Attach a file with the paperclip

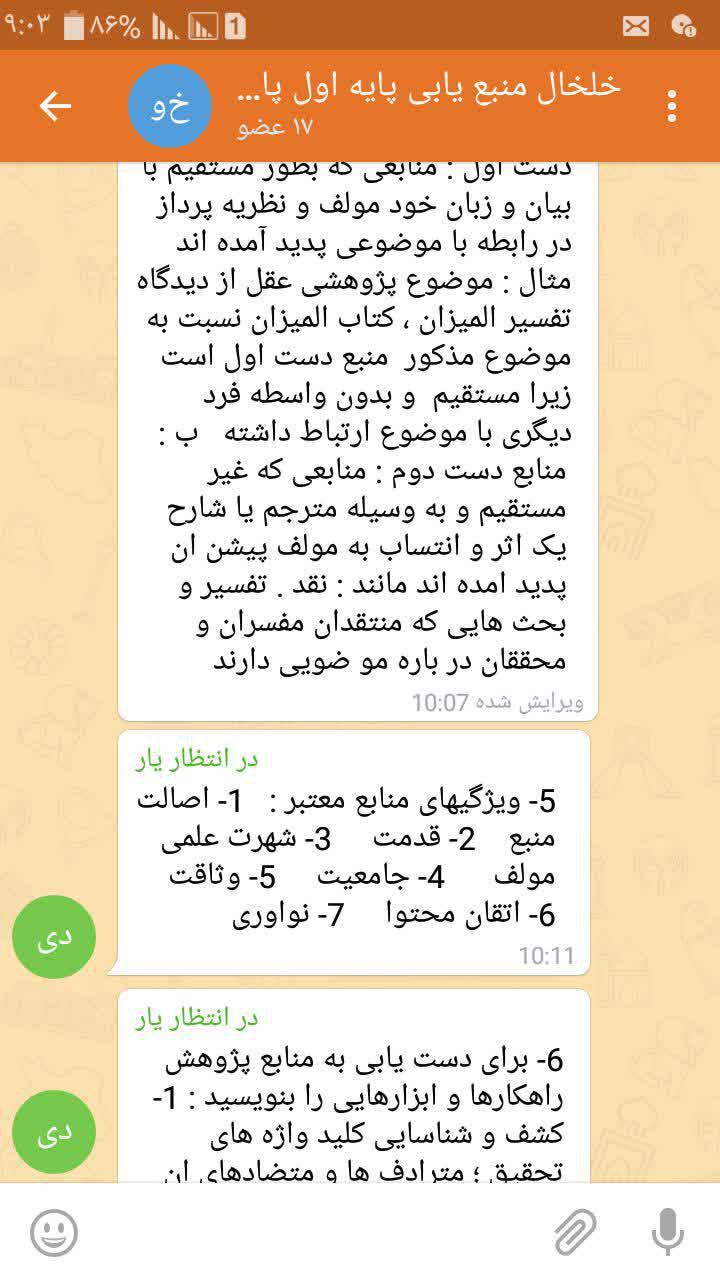[576, 1232]
